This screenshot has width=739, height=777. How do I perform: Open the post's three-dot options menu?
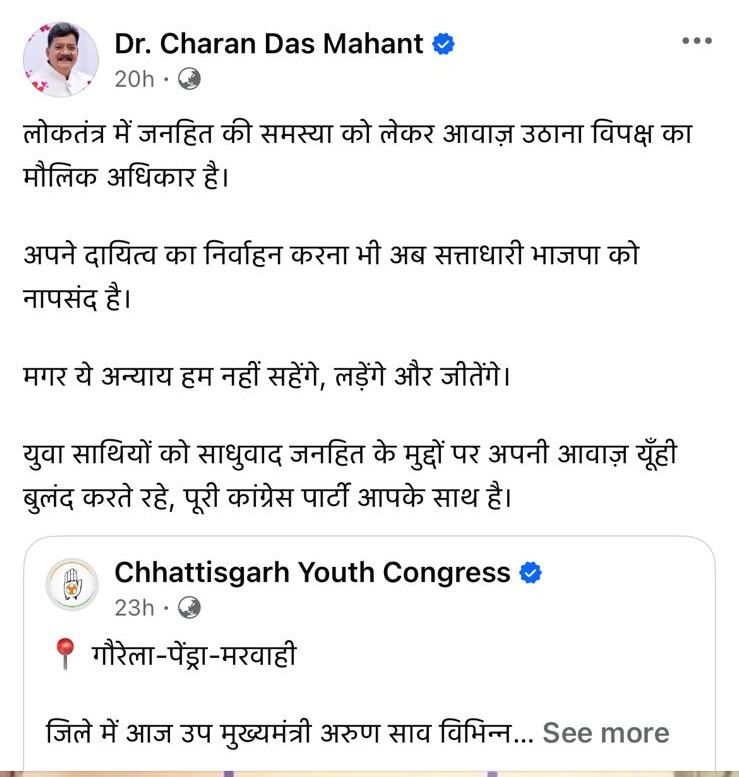click(x=696, y=41)
